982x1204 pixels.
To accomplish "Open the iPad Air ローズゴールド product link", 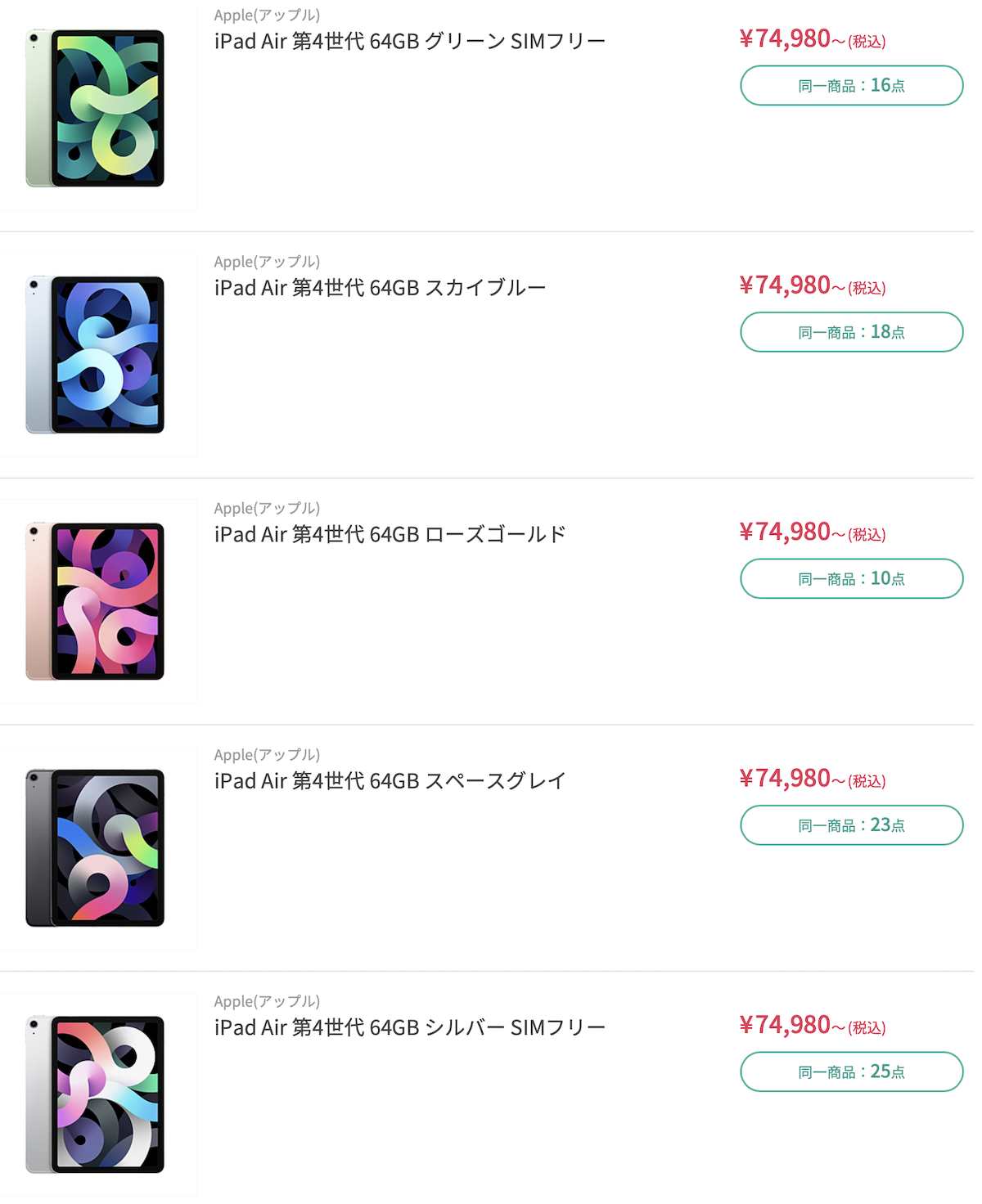I will pos(389,533).
